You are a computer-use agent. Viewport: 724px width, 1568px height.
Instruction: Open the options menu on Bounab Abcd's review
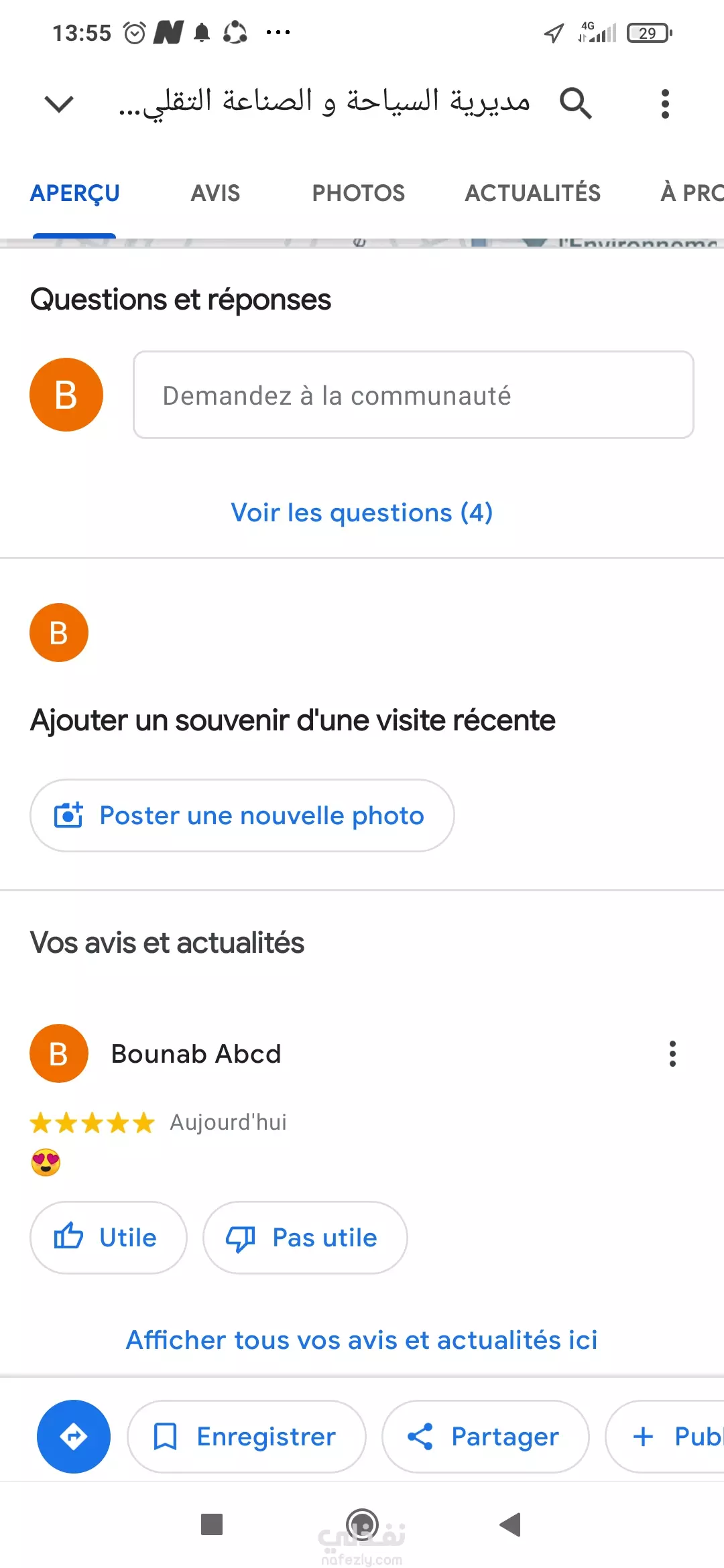tap(672, 1054)
